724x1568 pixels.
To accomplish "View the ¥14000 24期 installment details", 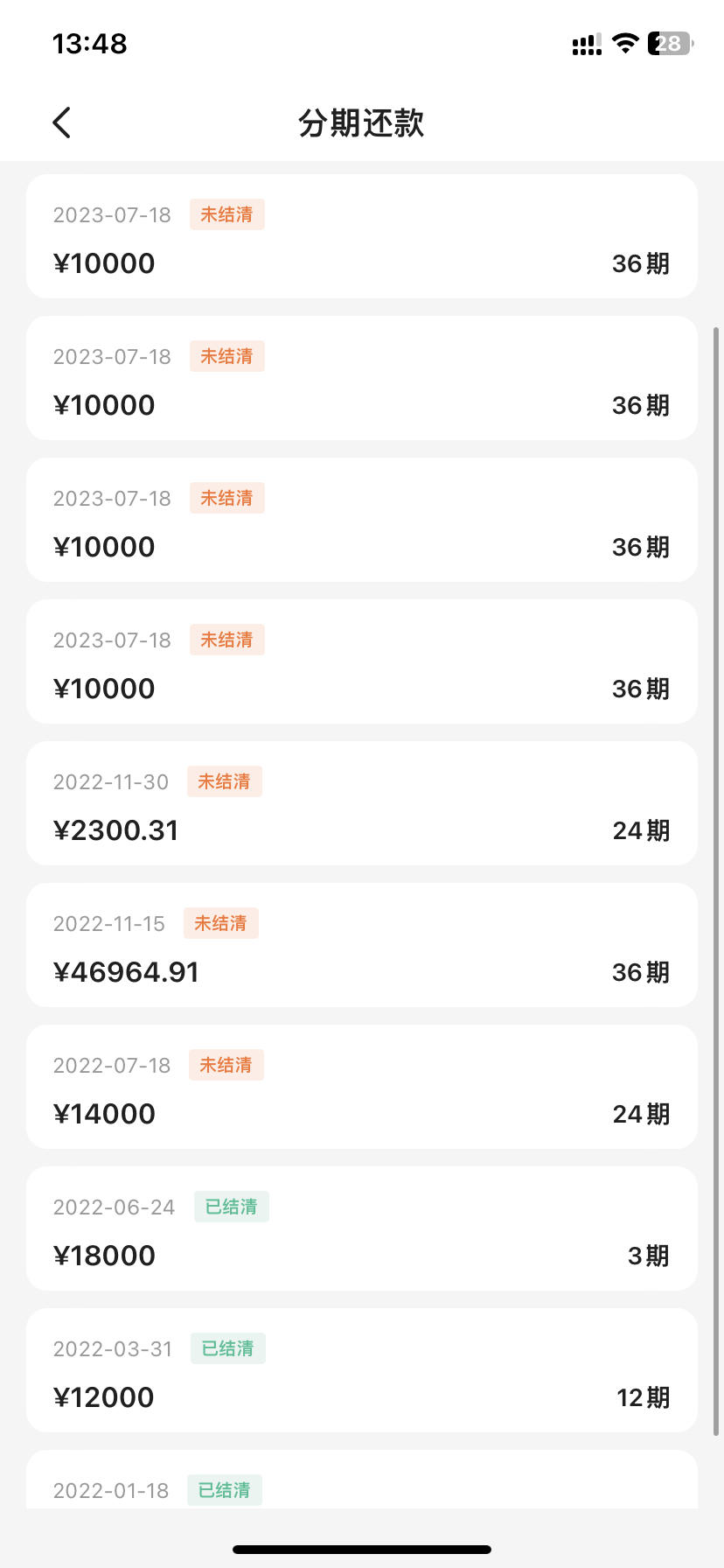I will click(x=362, y=1087).
